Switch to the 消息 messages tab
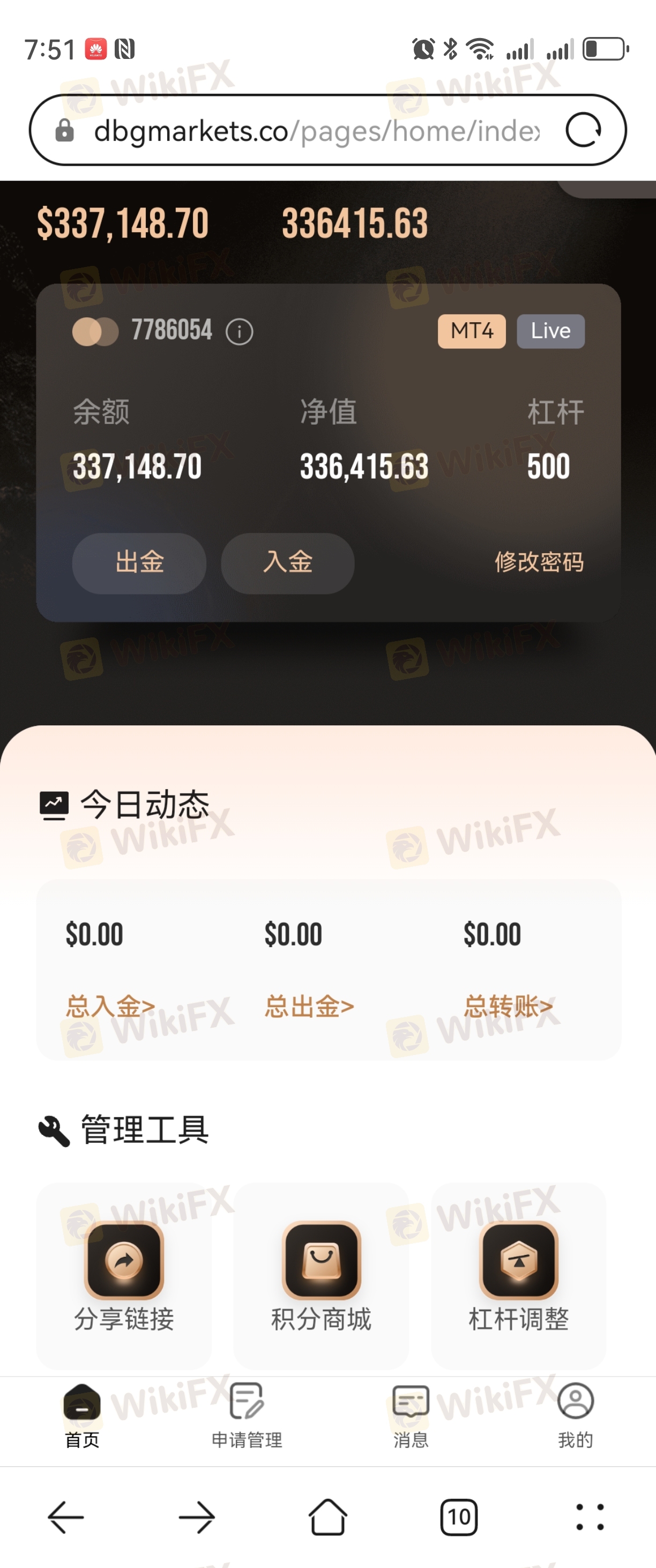This screenshot has width=656, height=1568. point(411,1416)
